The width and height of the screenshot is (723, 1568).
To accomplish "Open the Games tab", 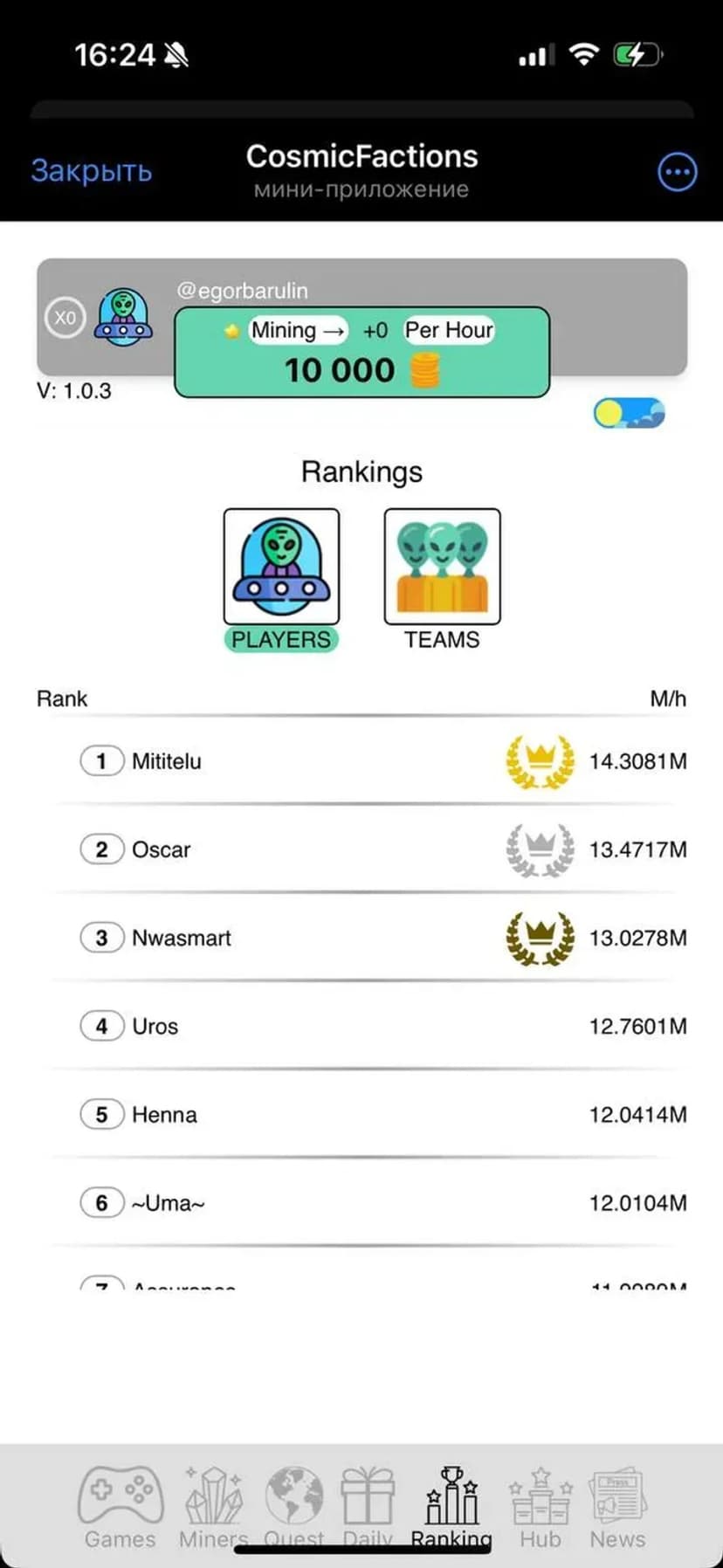I will [x=120, y=1505].
